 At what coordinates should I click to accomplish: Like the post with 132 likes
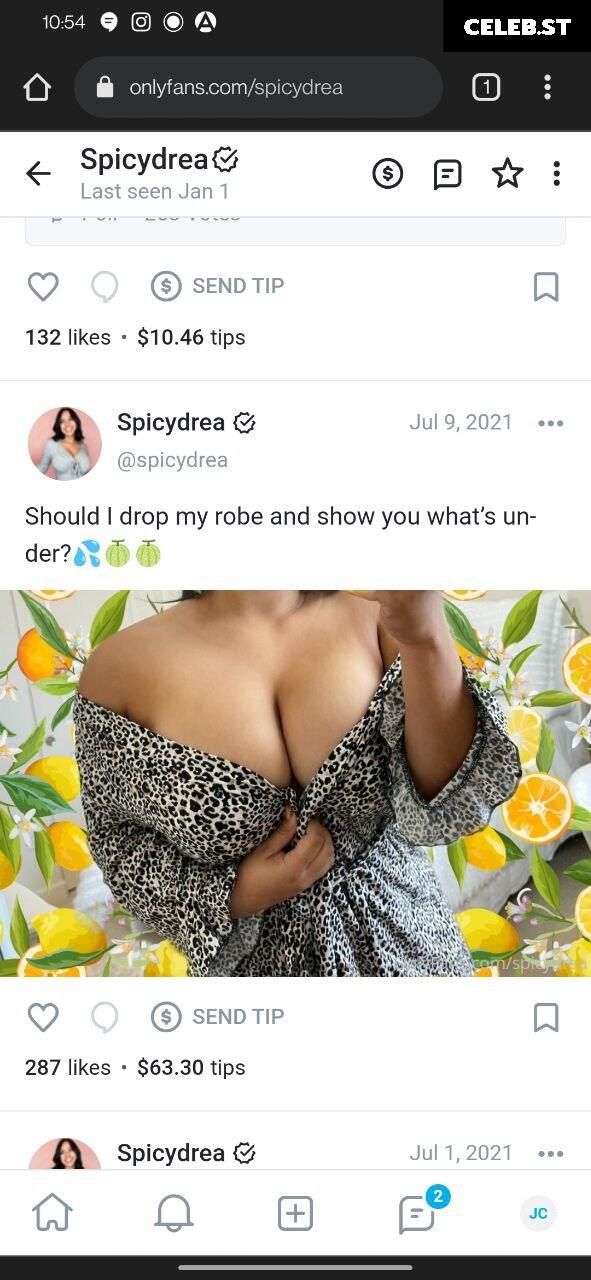(x=43, y=287)
